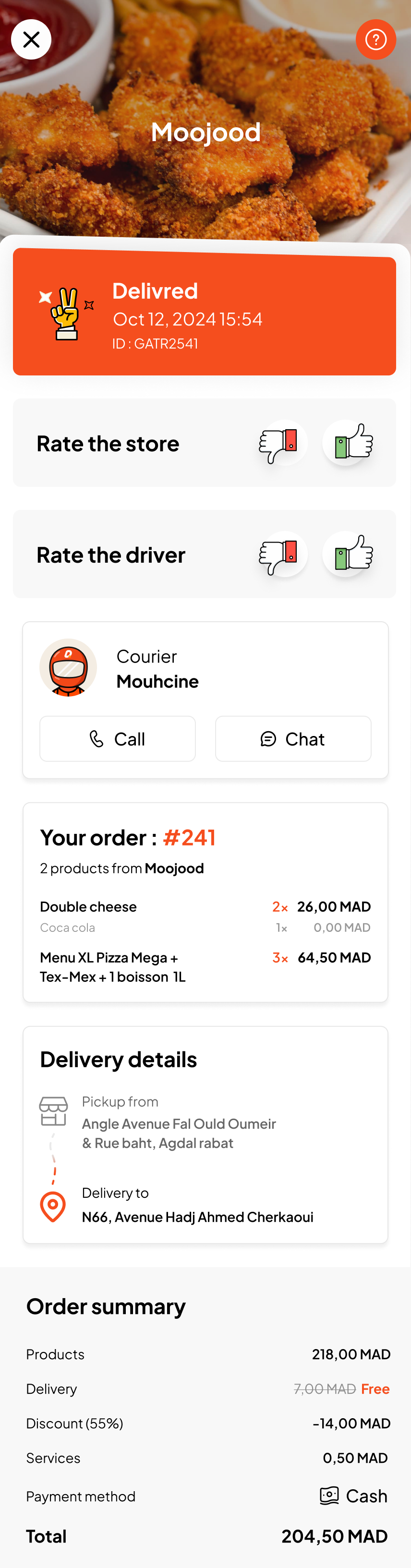Give the store a thumbs up
Viewport: 411px width, 1568px height.
click(347, 443)
